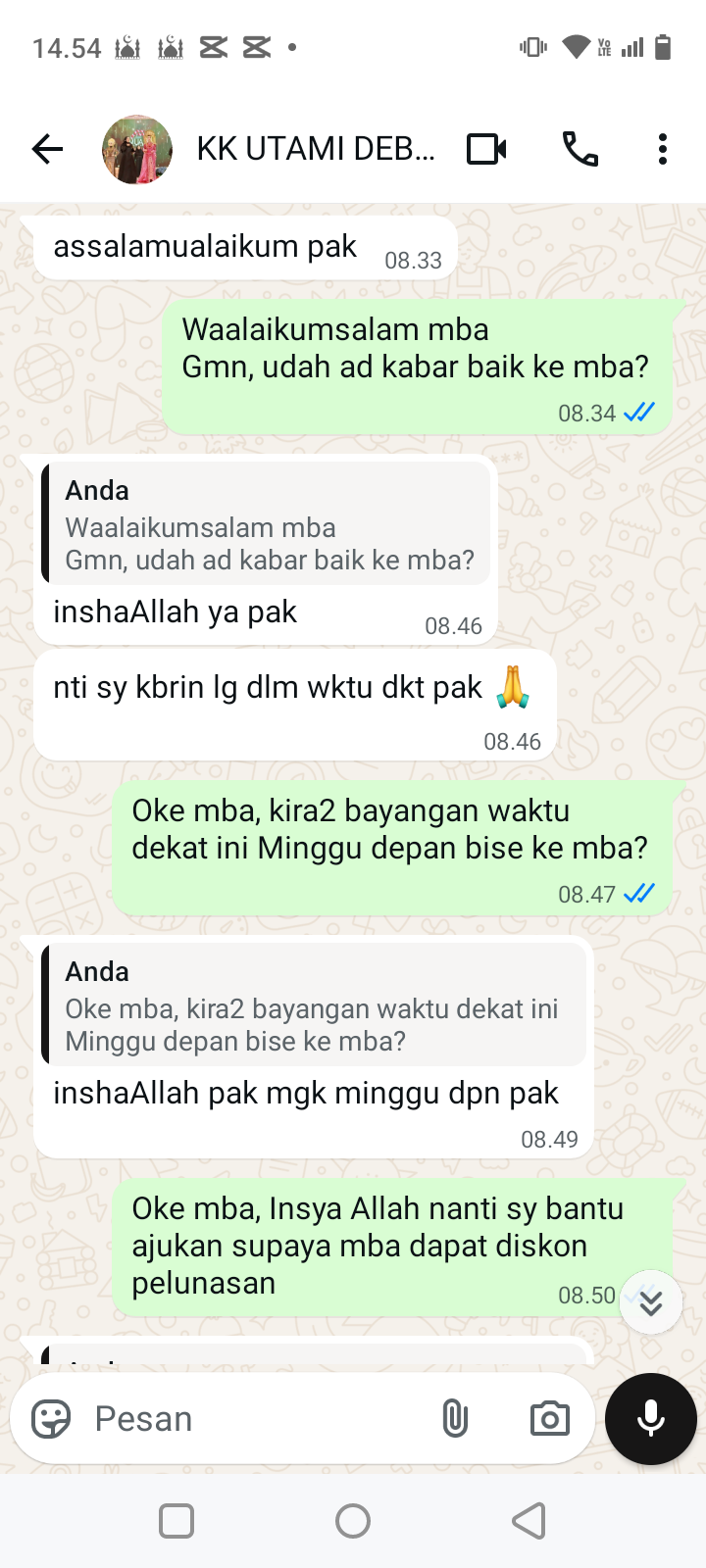Record a voice message
Image resolution: width=706 pixels, height=1568 pixels.
[x=651, y=1418]
